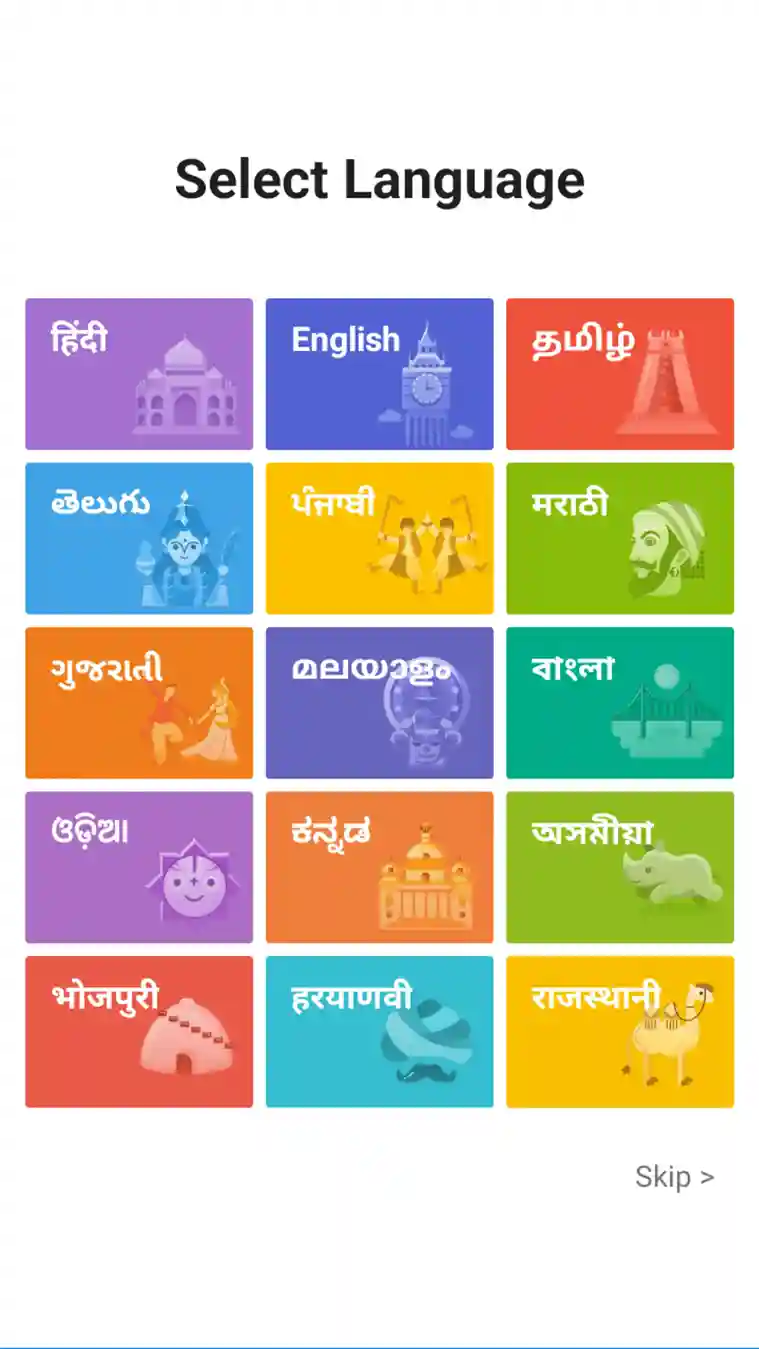Pick the Bhojpuri language tile
Viewport: 759px width, 1349px height.
pyautogui.click(x=139, y=1031)
